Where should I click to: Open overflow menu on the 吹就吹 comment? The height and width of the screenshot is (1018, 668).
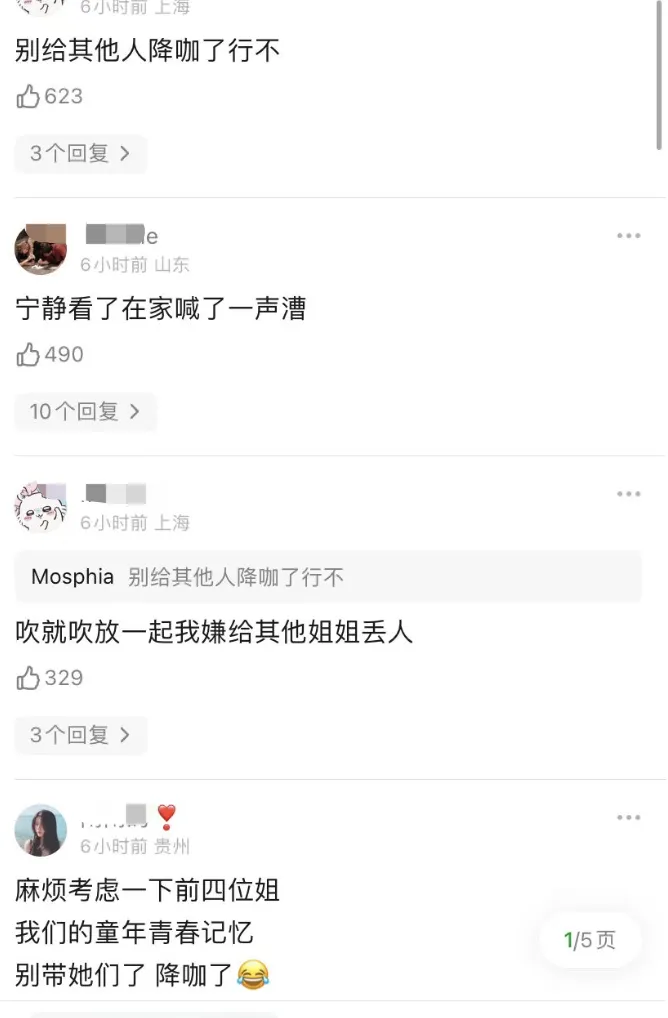tap(628, 494)
